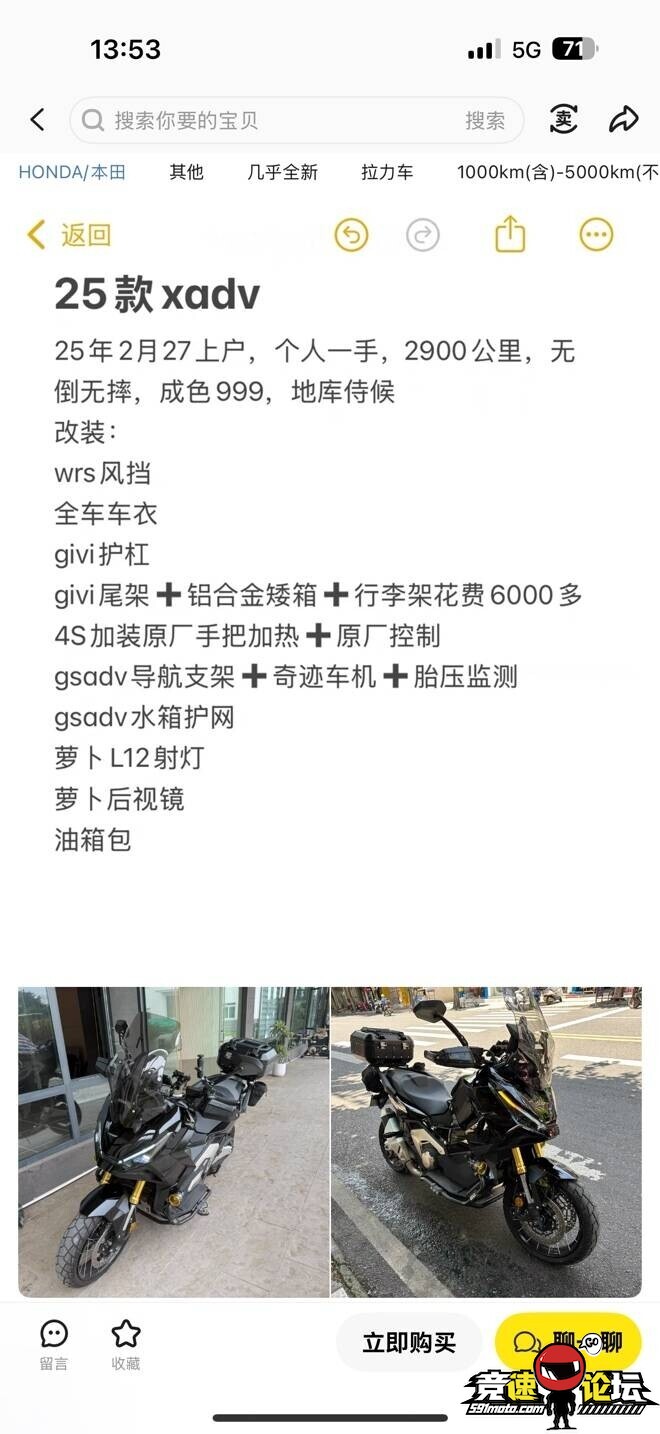Open the yellow three-dot menu
Screen dimensions: 660x1434
pyautogui.click(x=596, y=235)
